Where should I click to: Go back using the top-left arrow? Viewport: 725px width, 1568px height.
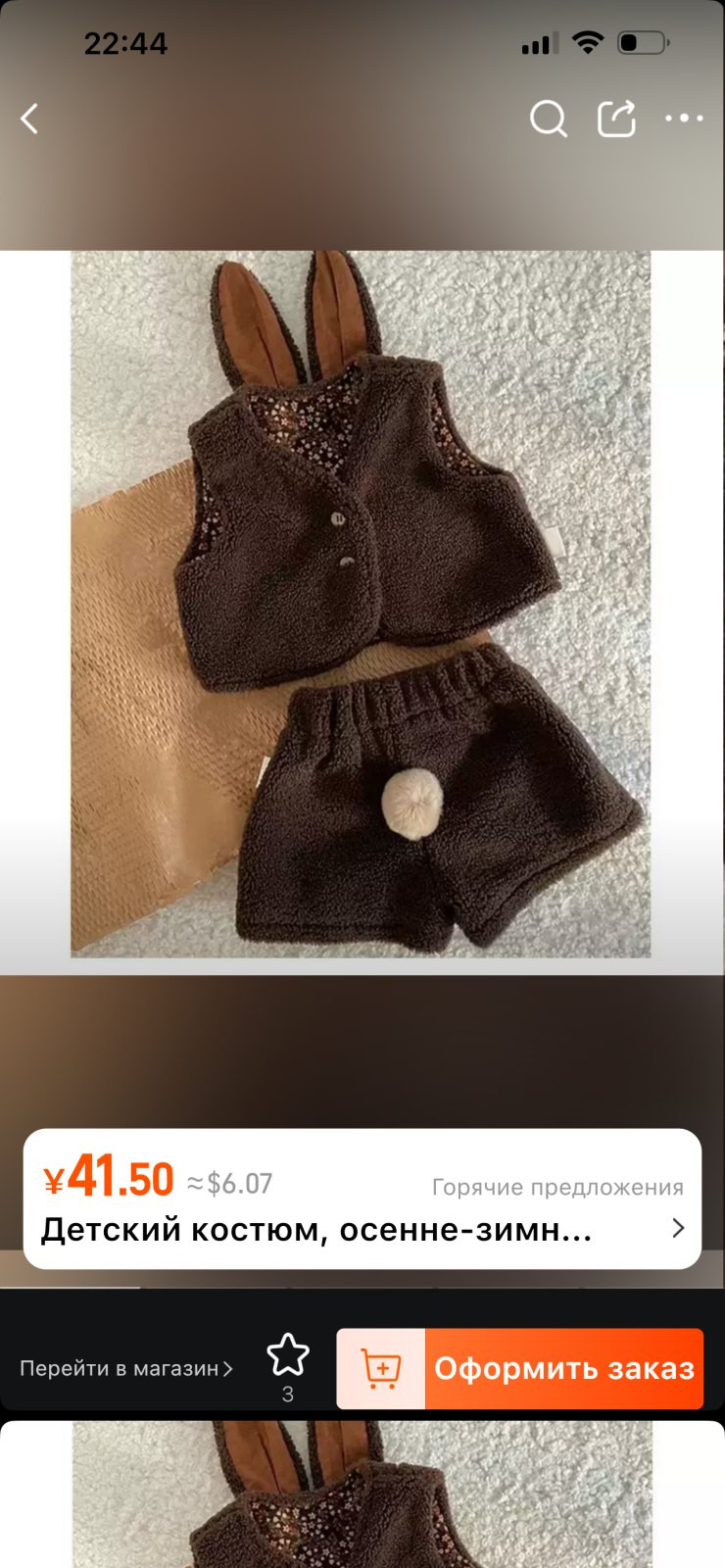coord(30,120)
